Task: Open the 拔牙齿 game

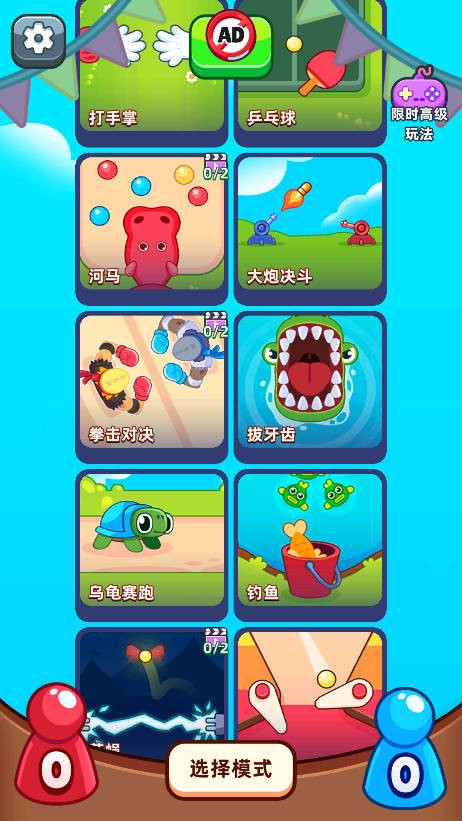Action: point(310,387)
